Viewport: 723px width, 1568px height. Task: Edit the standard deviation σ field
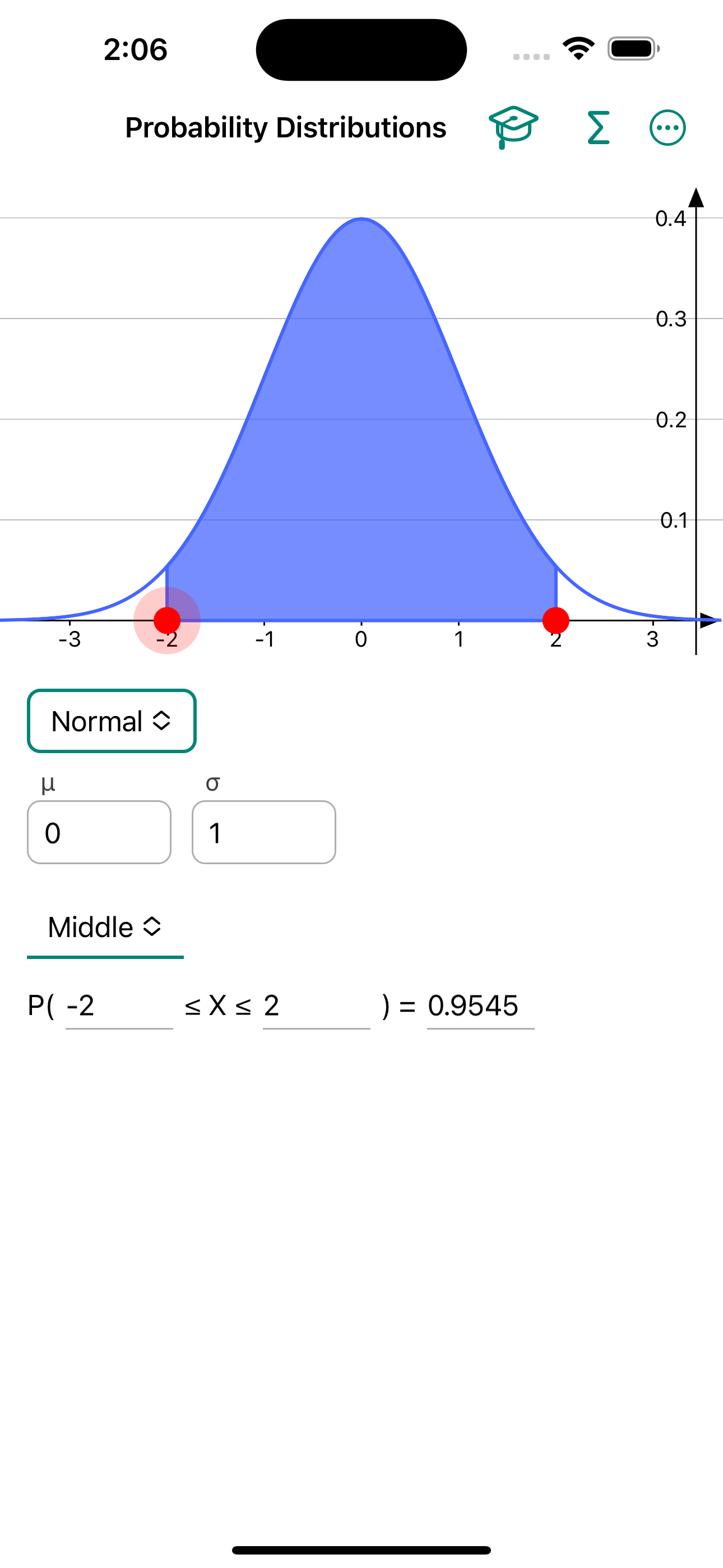(263, 832)
